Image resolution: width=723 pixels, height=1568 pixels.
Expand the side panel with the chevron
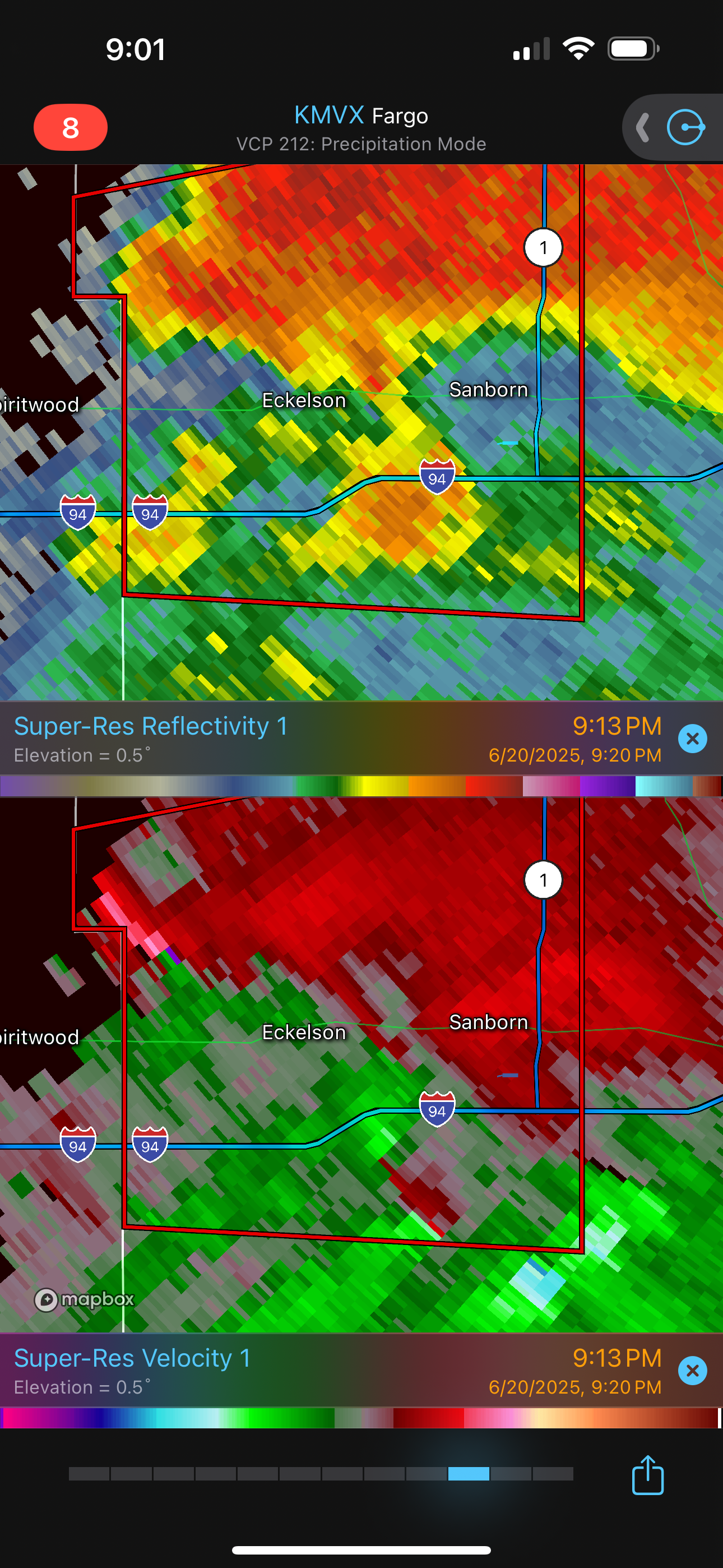point(643,128)
